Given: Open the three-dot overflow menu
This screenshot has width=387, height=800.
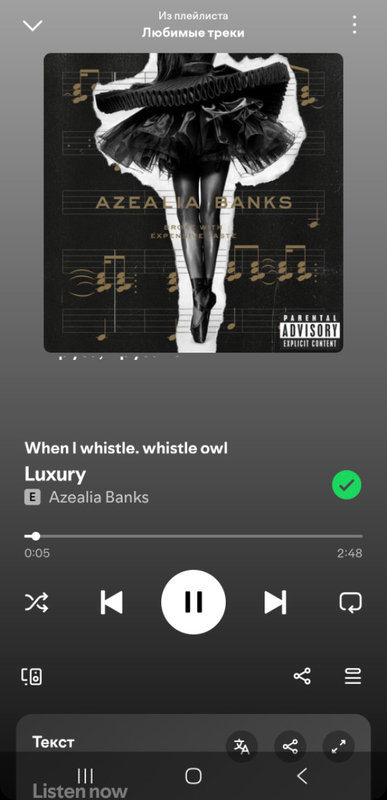Looking at the screenshot, I should tap(354, 24).
